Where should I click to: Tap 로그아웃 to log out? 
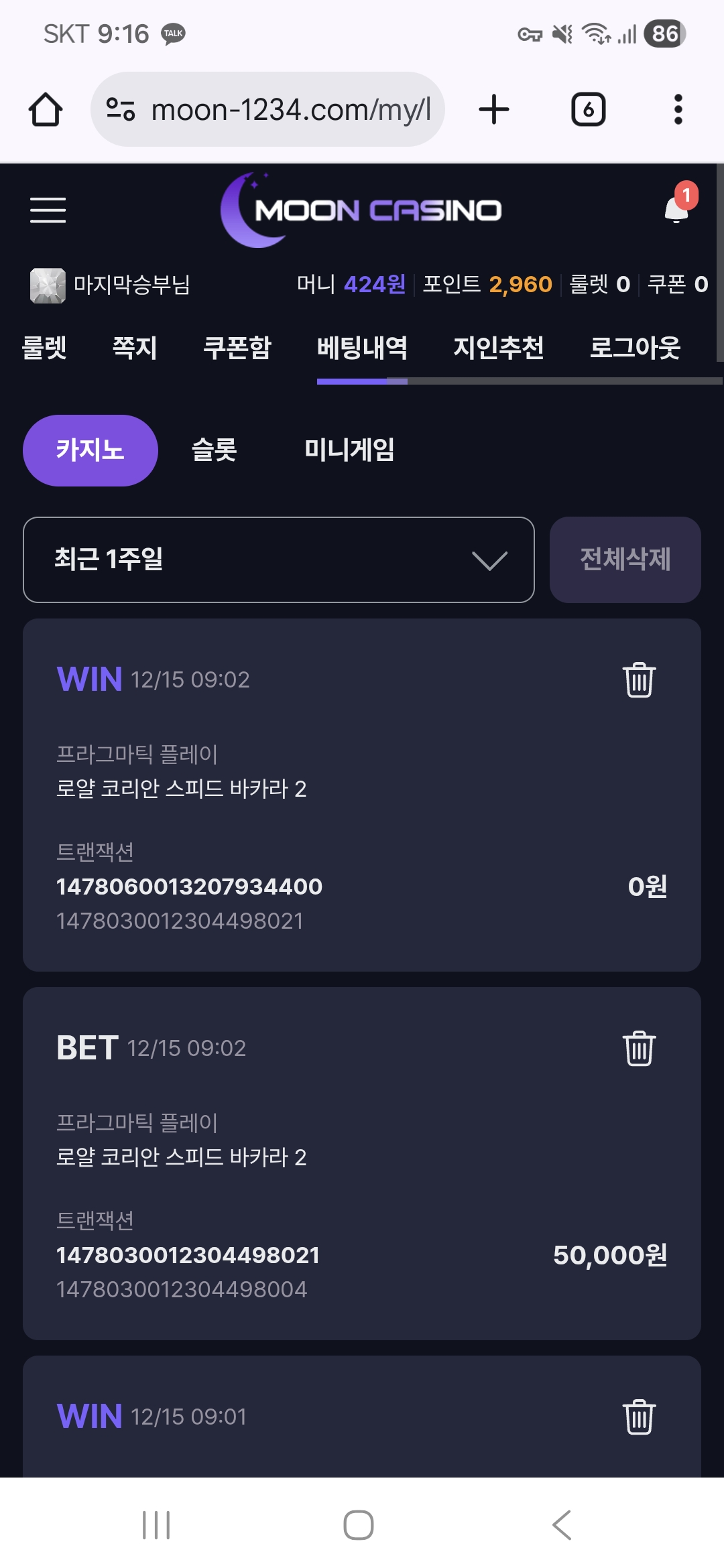point(635,348)
